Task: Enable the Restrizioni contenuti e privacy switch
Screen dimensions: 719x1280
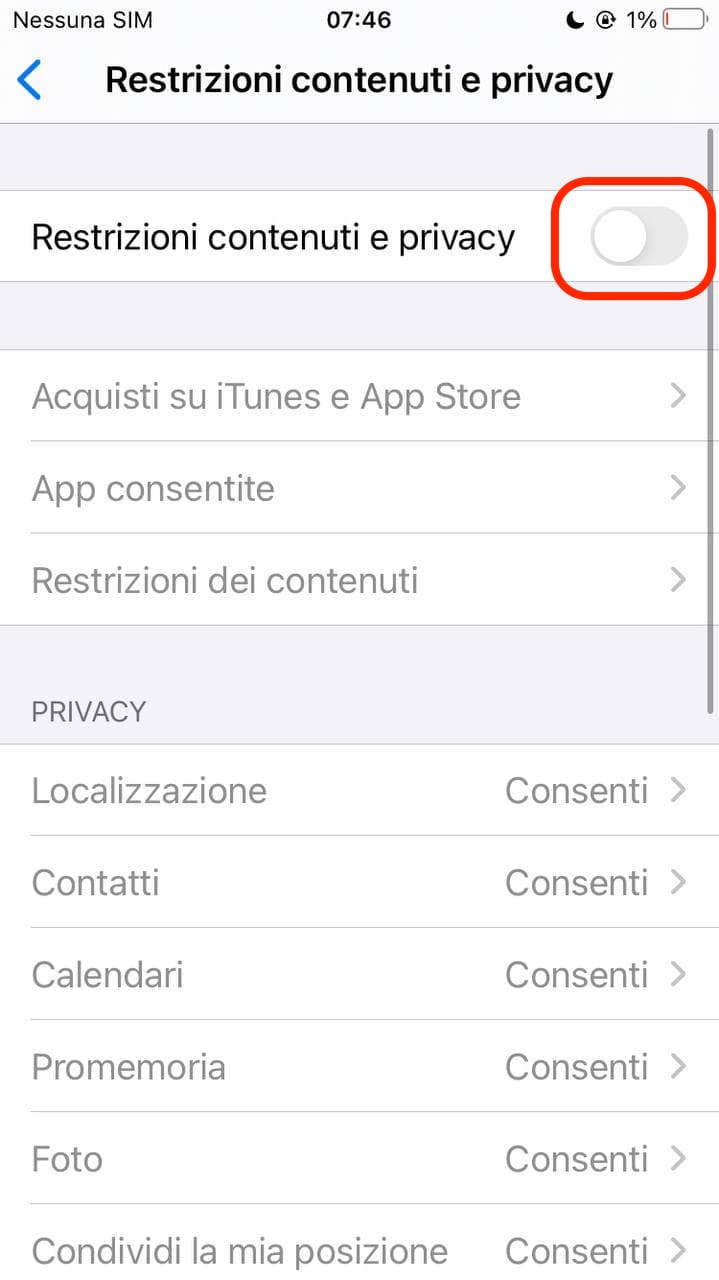Action: (638, 237)
